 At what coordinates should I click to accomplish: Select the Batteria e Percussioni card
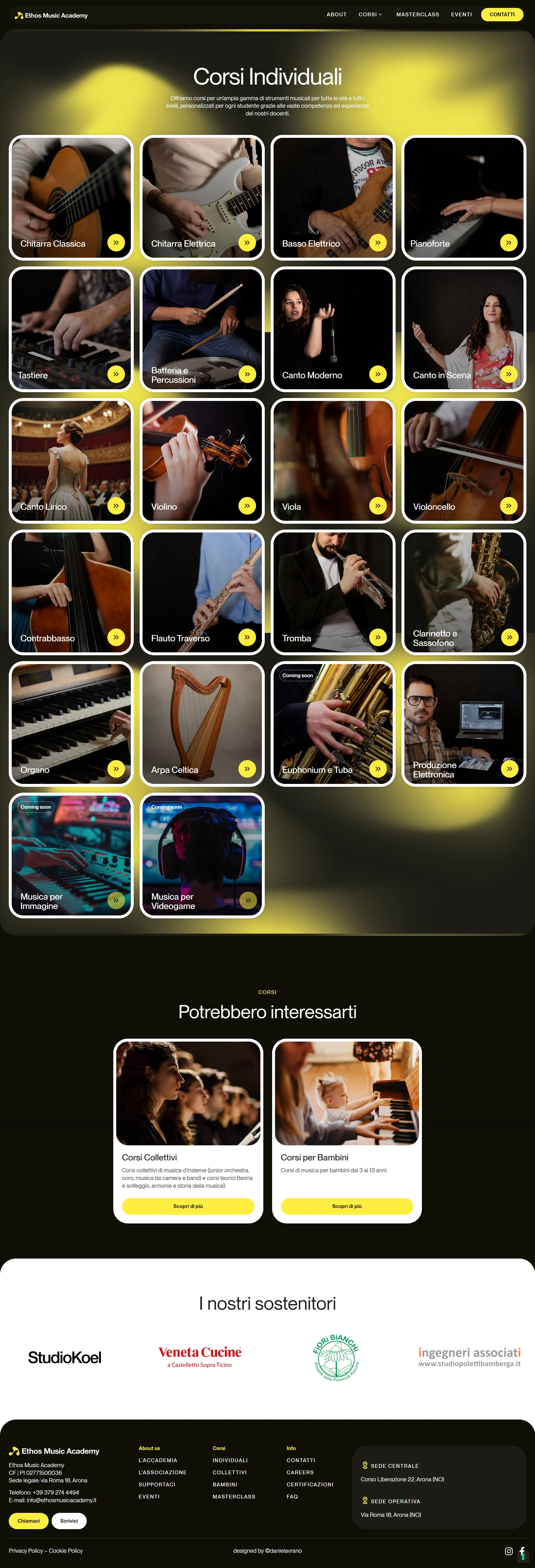[x=202, y=329]
